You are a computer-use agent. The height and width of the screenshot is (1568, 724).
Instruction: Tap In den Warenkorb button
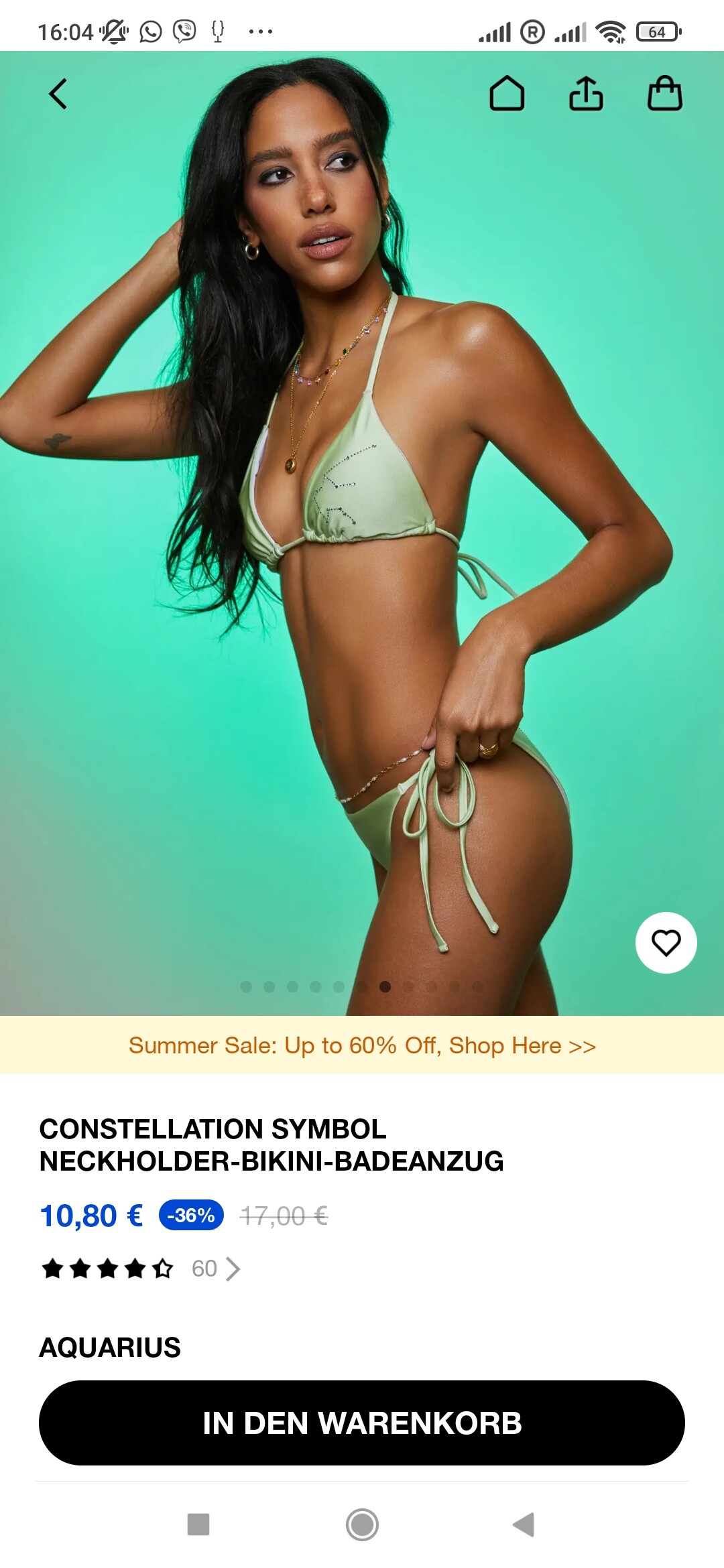click(362, 1423)
